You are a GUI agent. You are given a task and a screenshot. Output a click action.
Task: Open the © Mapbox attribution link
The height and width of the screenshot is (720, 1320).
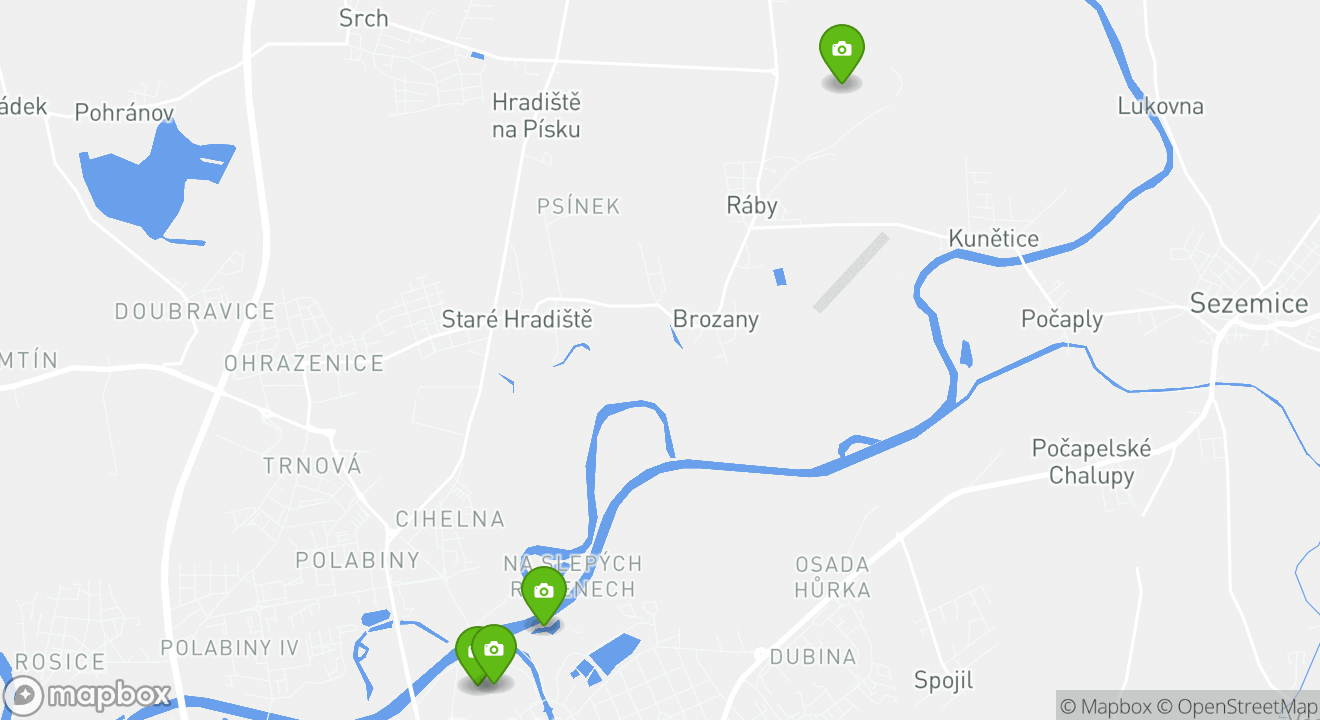point(1106,706)
